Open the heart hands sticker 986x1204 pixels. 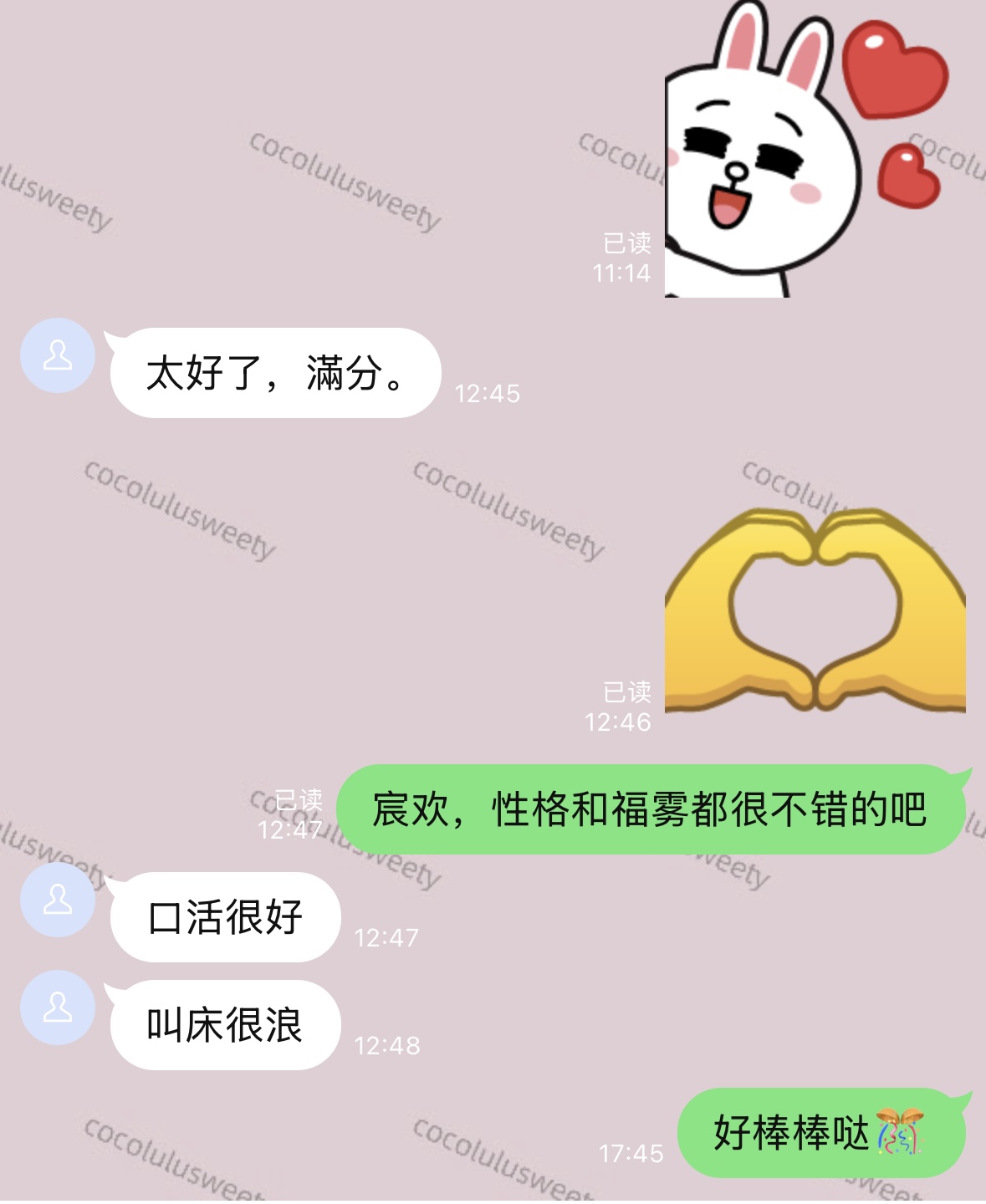tap(815, 610)
